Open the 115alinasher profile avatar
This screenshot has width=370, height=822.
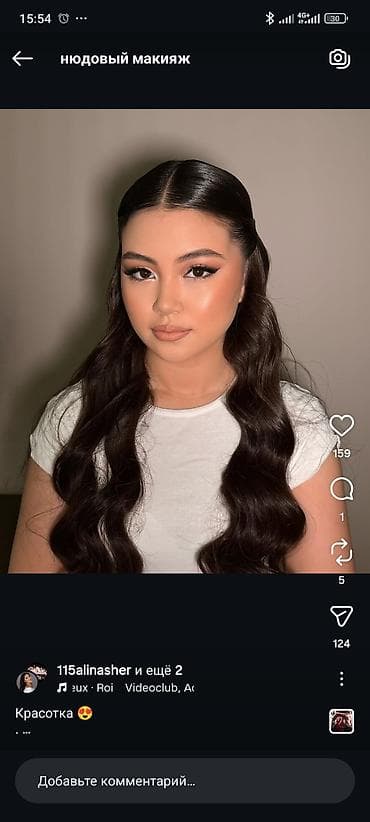coord(27,682)
